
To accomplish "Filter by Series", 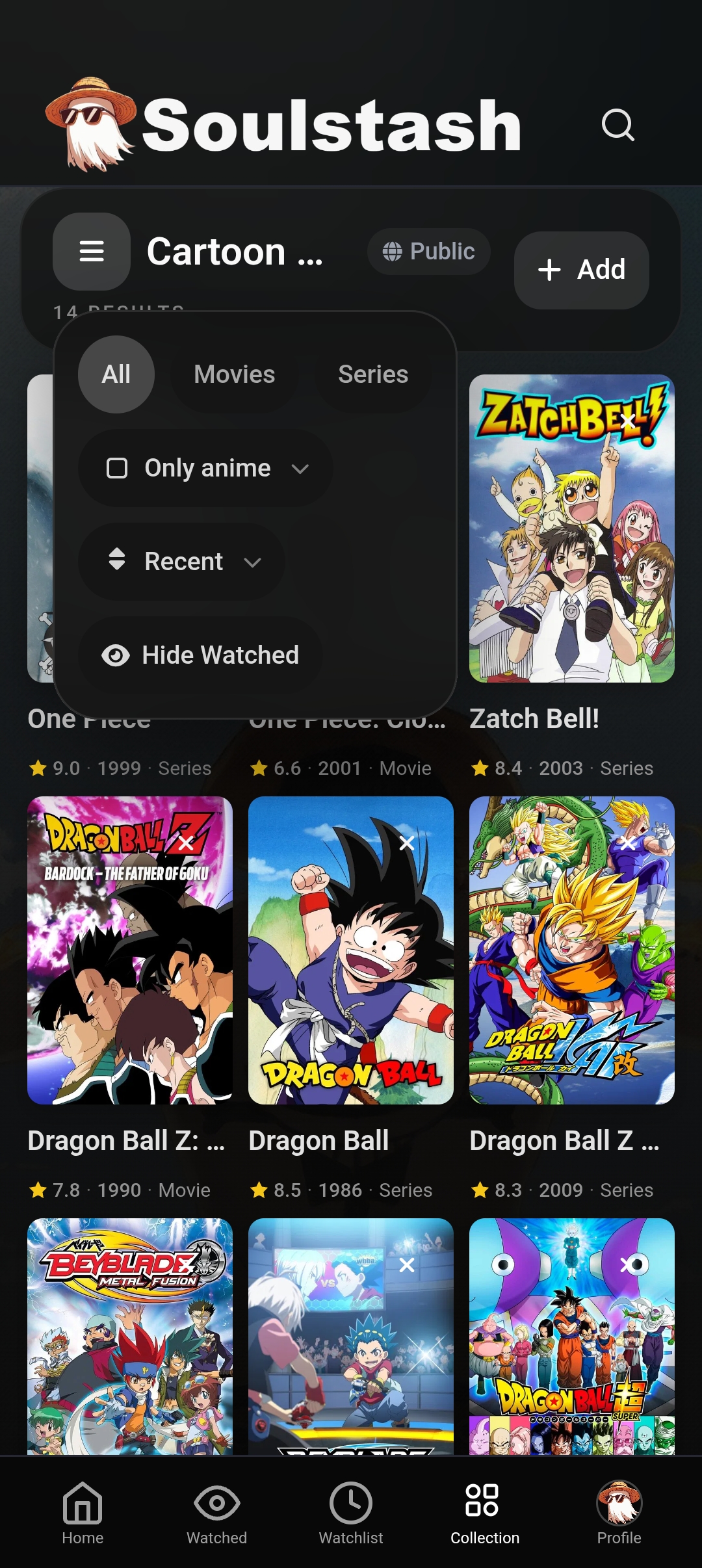I will click(373, 374).
